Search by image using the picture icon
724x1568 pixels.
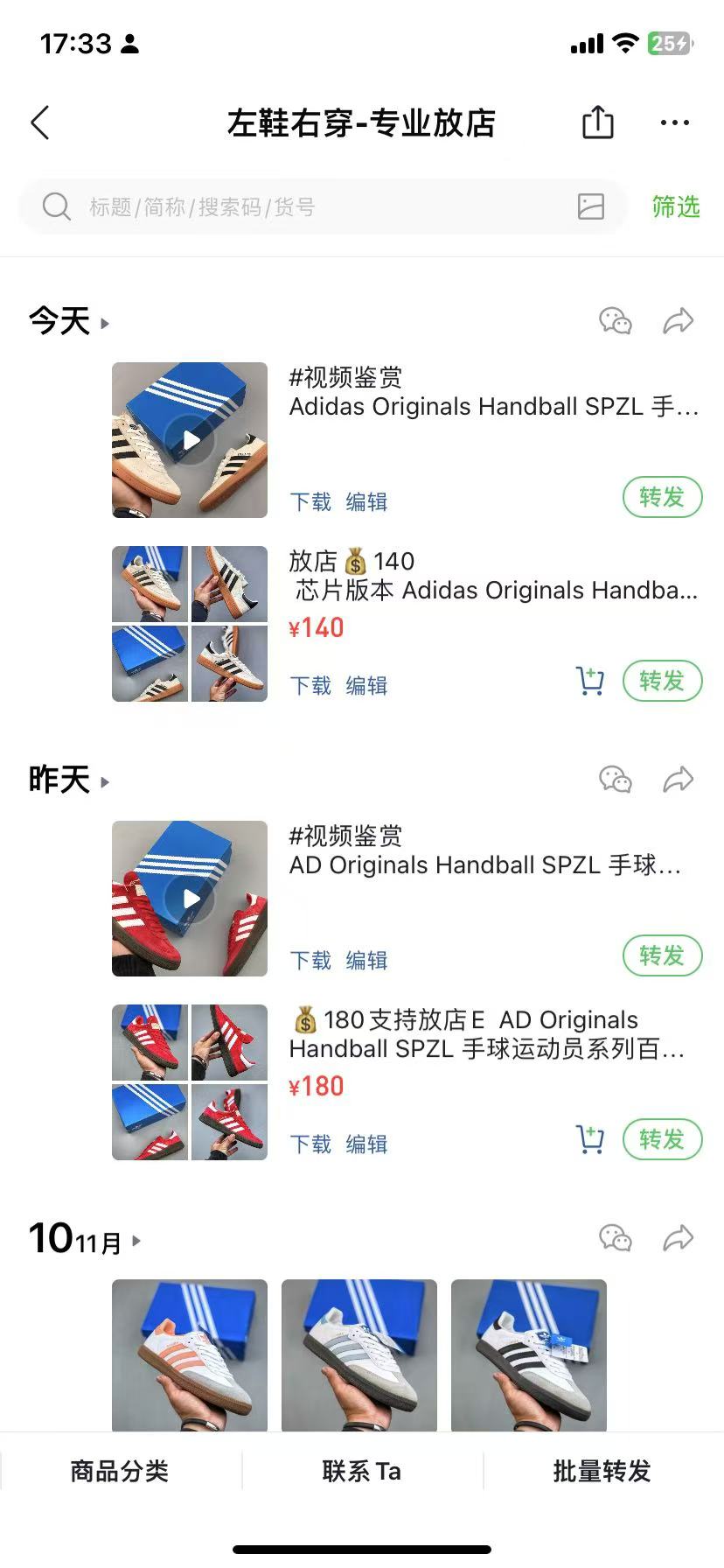pyautogui.click(x=591, y=206)
